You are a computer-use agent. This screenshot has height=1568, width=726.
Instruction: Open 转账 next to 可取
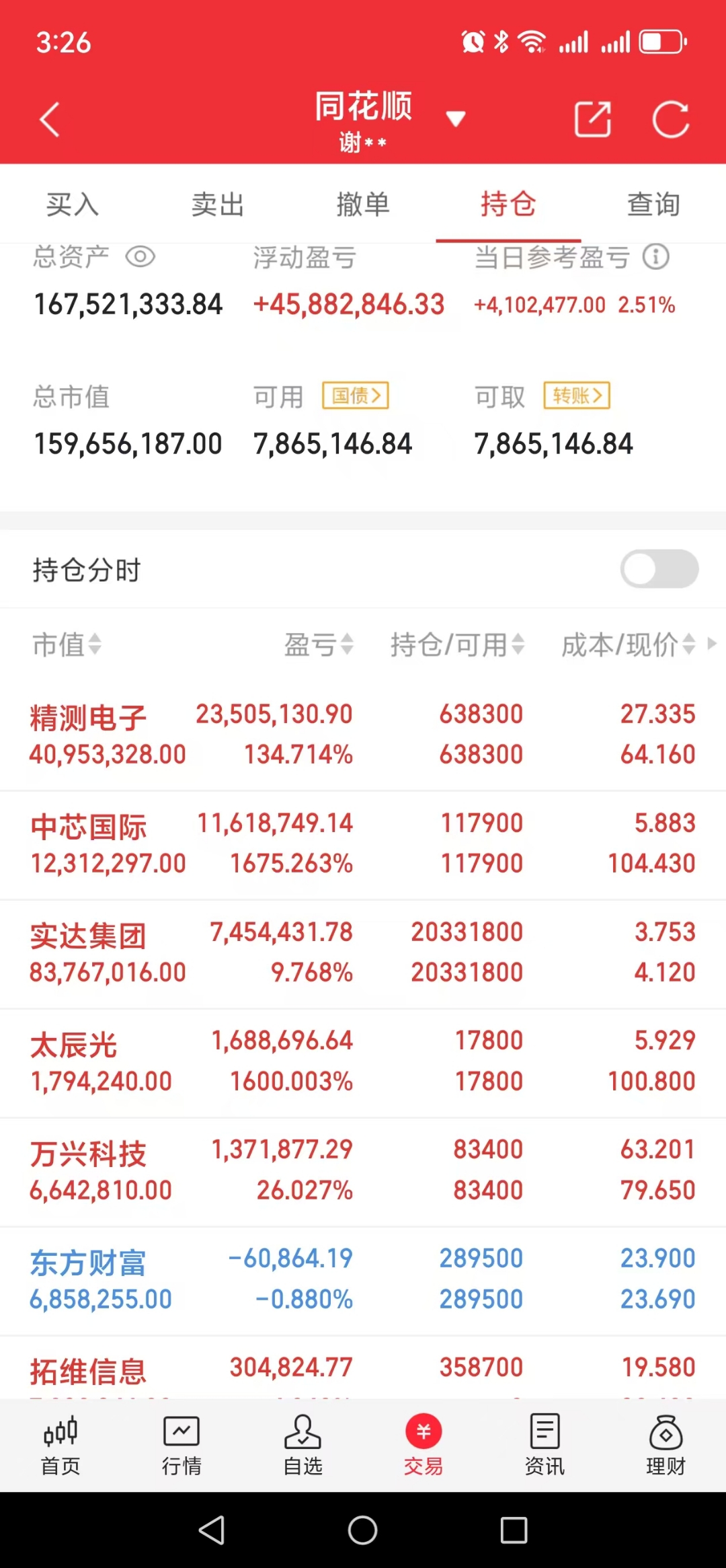[x=576, y=396]
